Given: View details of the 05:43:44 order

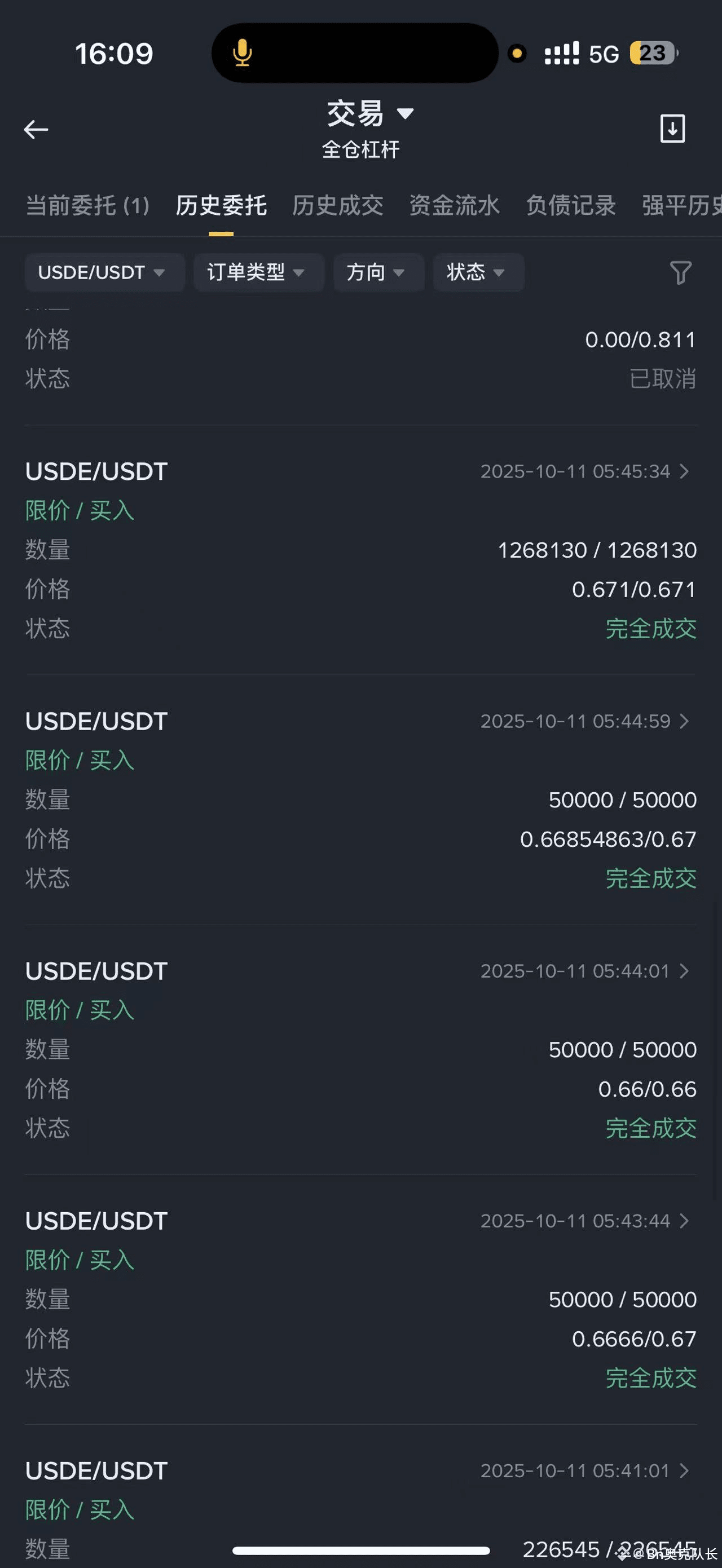Looking at the screenshot, I should (x=684, y=1221).
